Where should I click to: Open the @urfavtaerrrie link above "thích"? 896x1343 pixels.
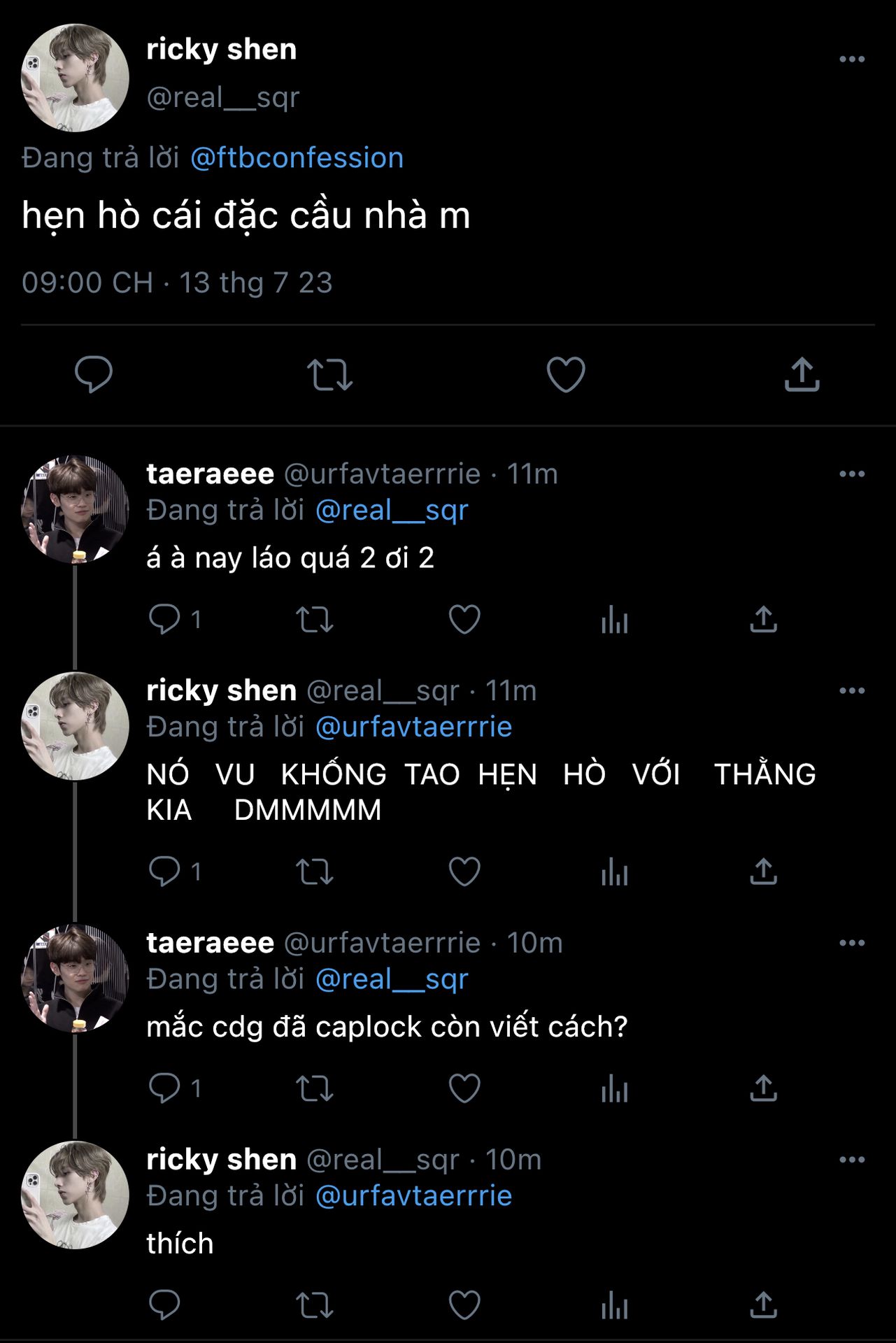click(x=413, y=1195)
